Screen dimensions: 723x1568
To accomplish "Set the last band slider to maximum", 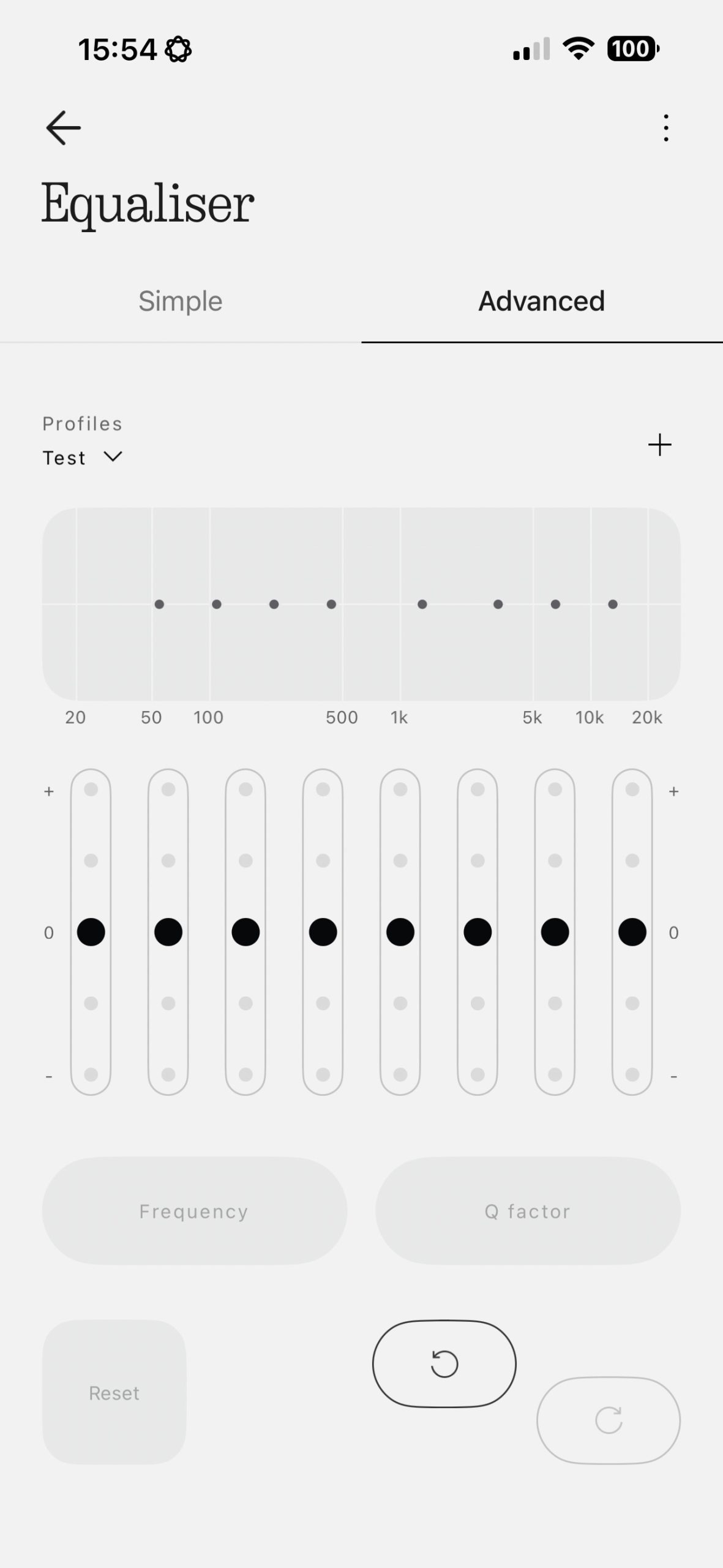I will pyautogui.click(x=632, y=790).
